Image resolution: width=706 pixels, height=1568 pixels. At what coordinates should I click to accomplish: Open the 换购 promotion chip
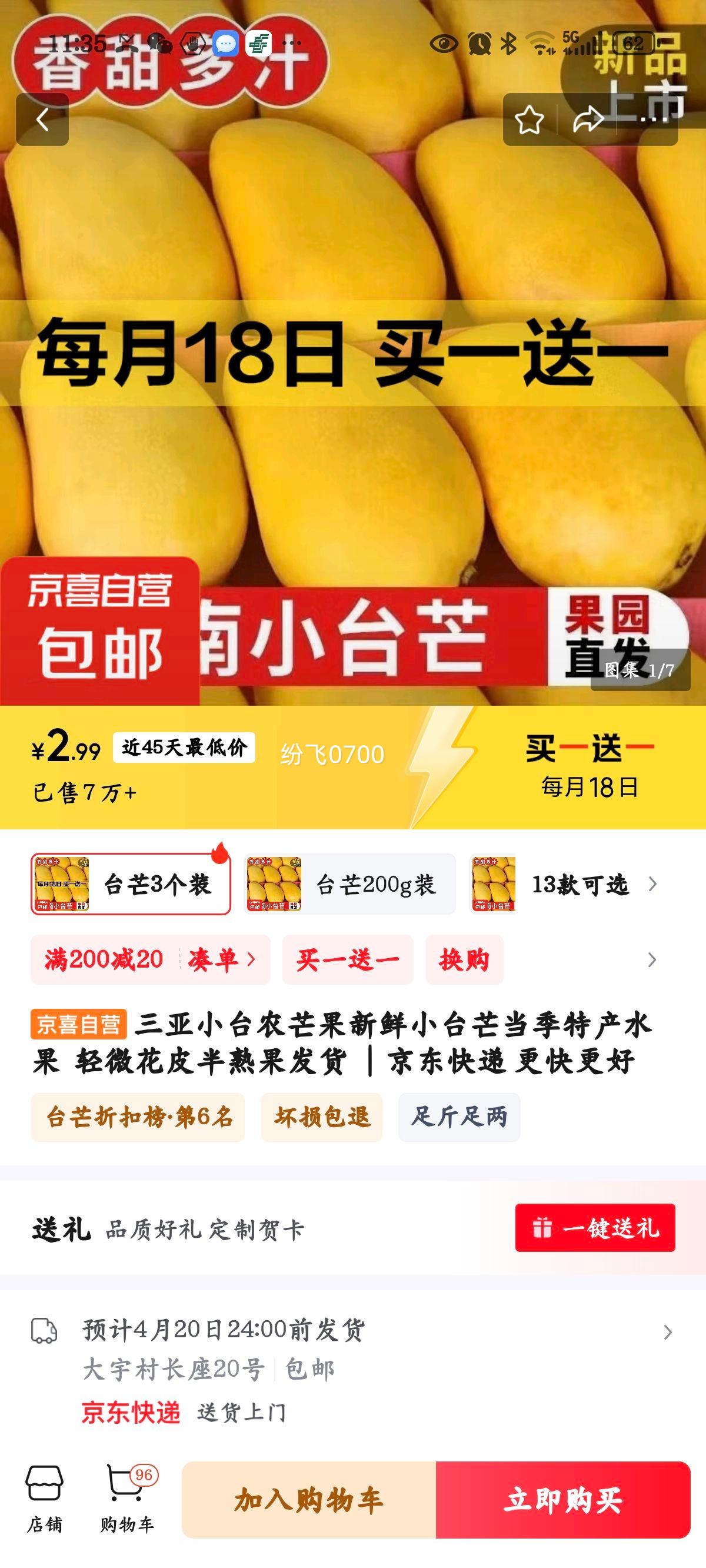(x=464, y=960)
